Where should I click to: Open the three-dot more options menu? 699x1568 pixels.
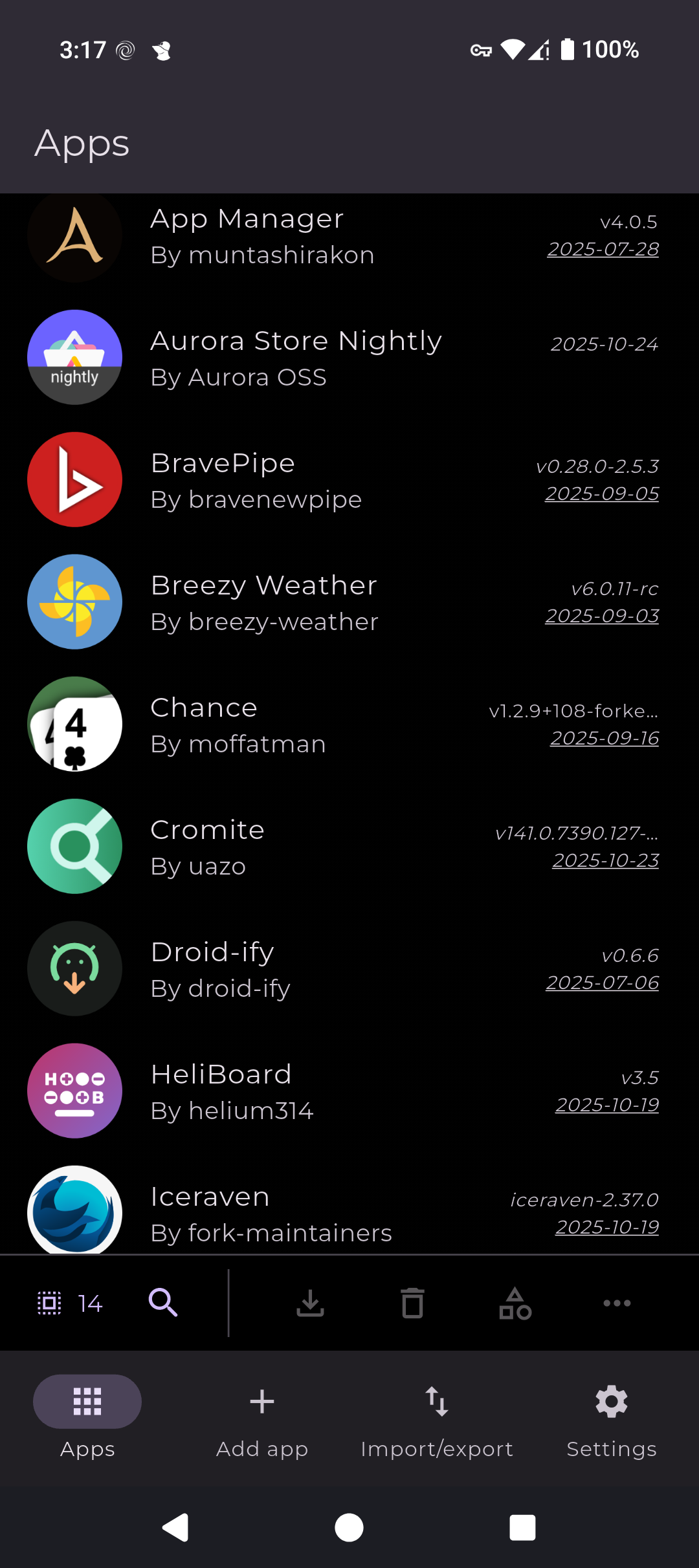(x=617, y=1303)
